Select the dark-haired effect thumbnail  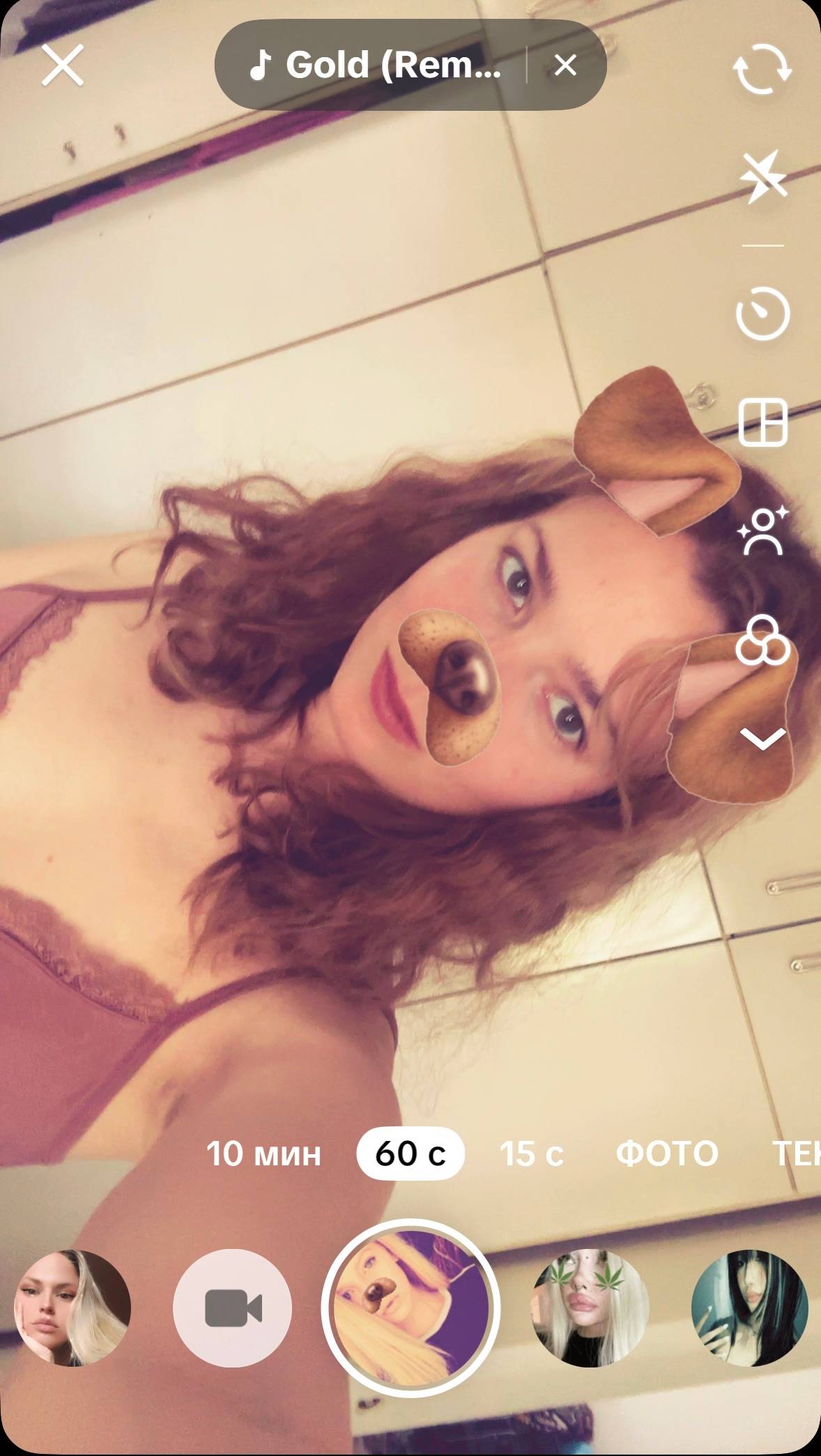(750, 1308)
